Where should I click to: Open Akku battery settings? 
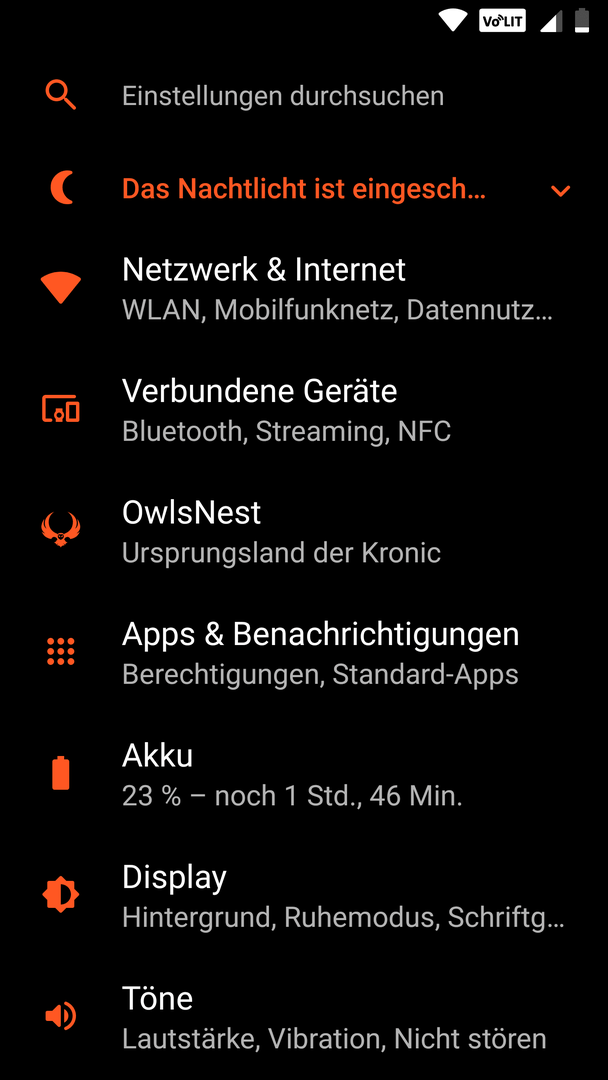pyautogui.click(x=304, y=773)
